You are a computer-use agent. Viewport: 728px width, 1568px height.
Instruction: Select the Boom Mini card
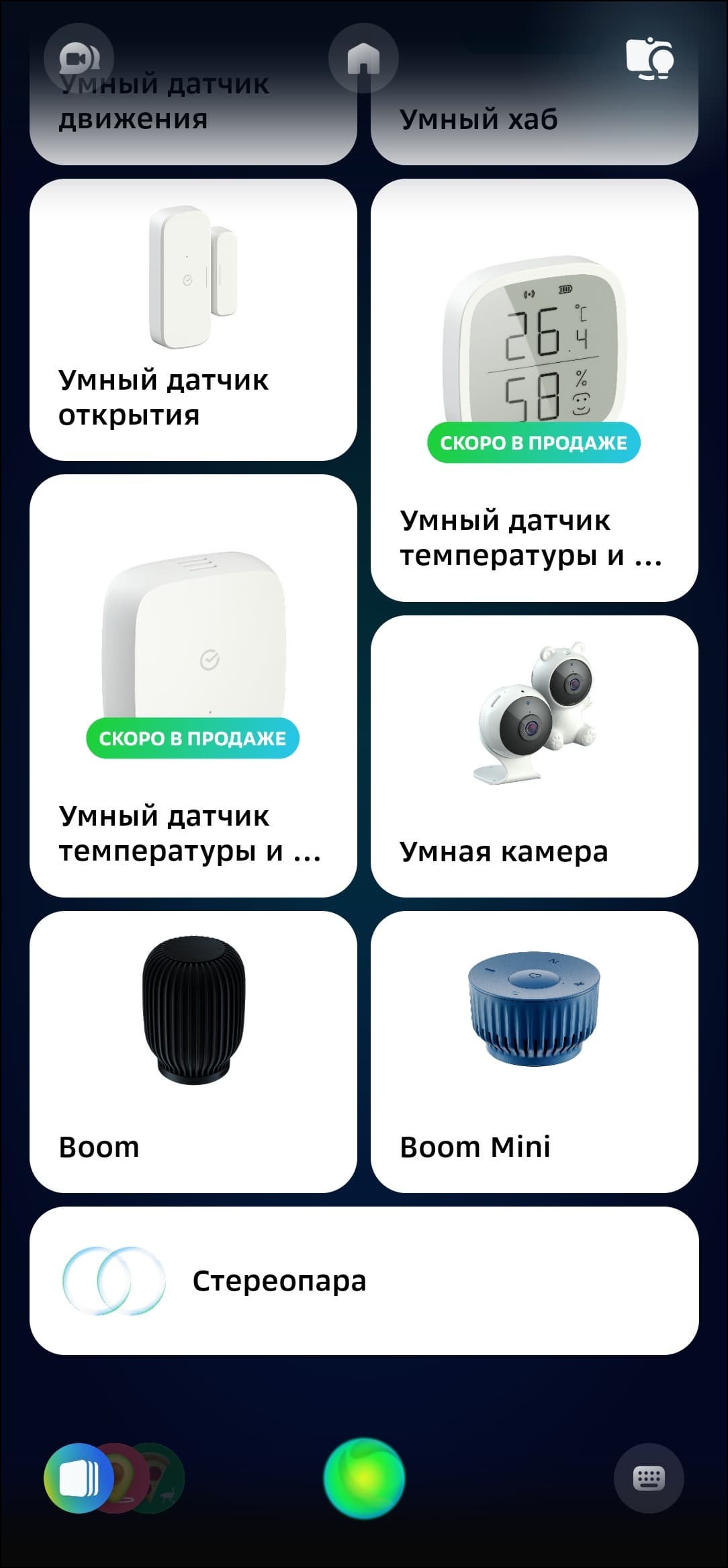click(534, 1051)
